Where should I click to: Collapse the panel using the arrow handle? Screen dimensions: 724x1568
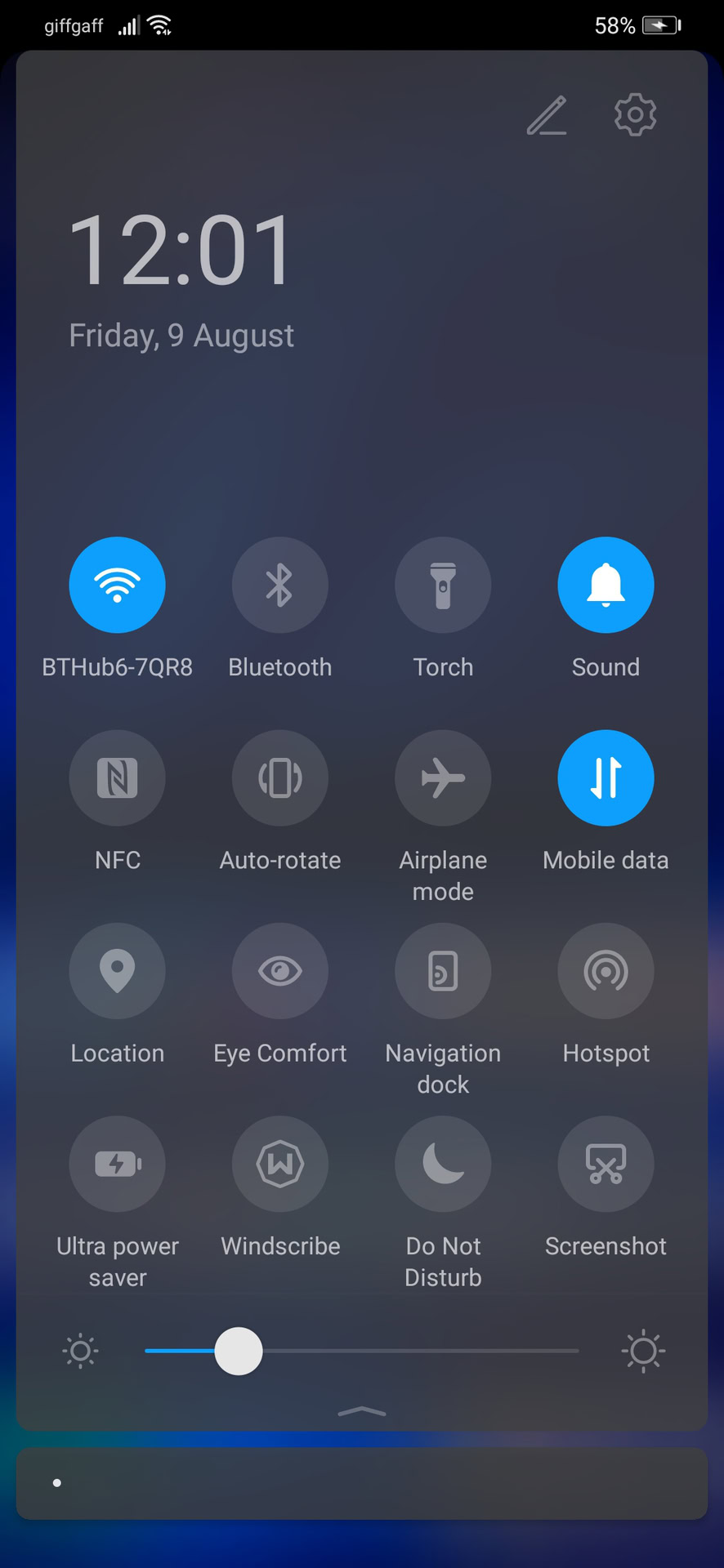click(x=361, y=1411)
